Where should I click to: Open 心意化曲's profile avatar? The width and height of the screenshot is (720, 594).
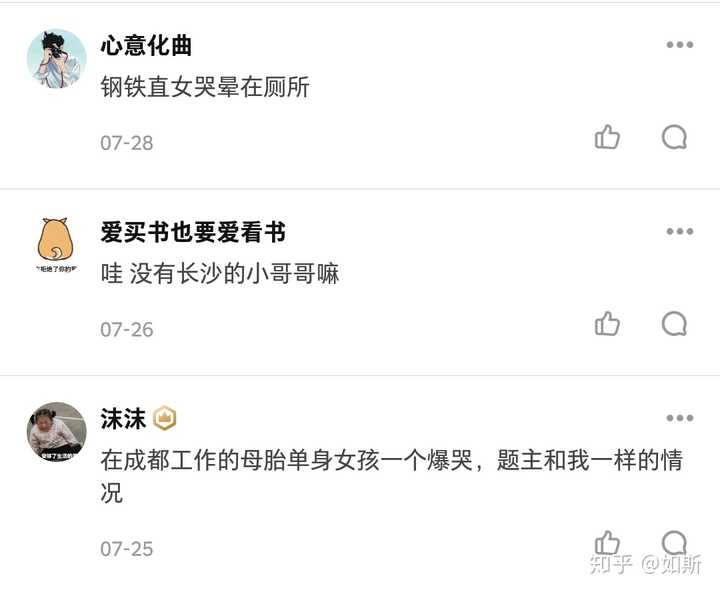(56, 58)
